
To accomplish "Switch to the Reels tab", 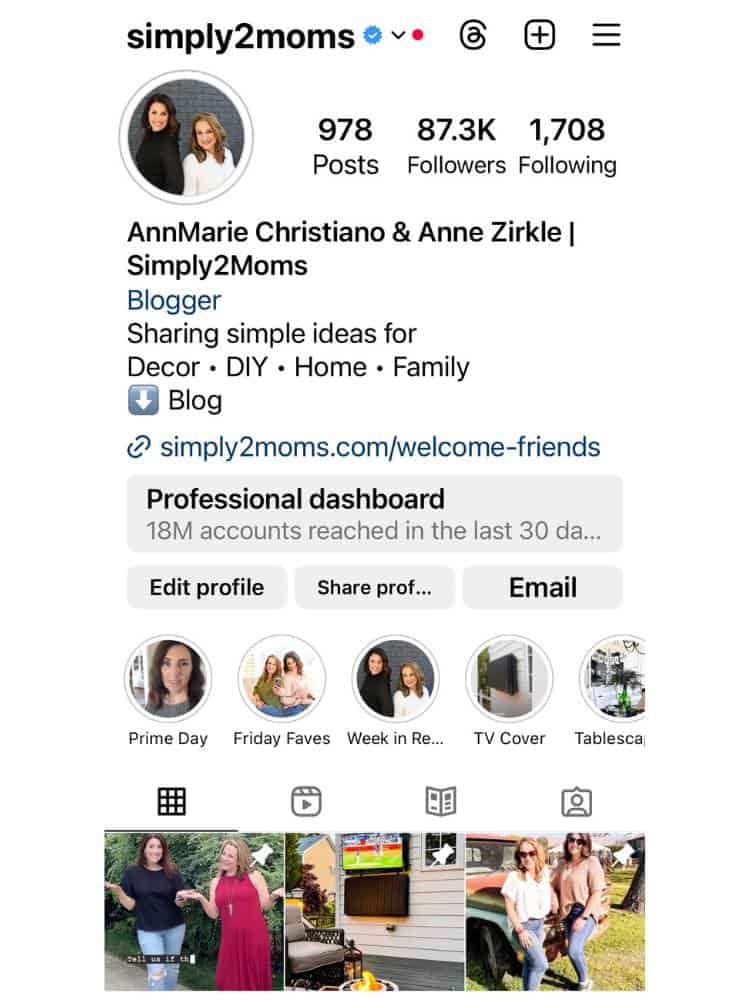I will (306, 801).
